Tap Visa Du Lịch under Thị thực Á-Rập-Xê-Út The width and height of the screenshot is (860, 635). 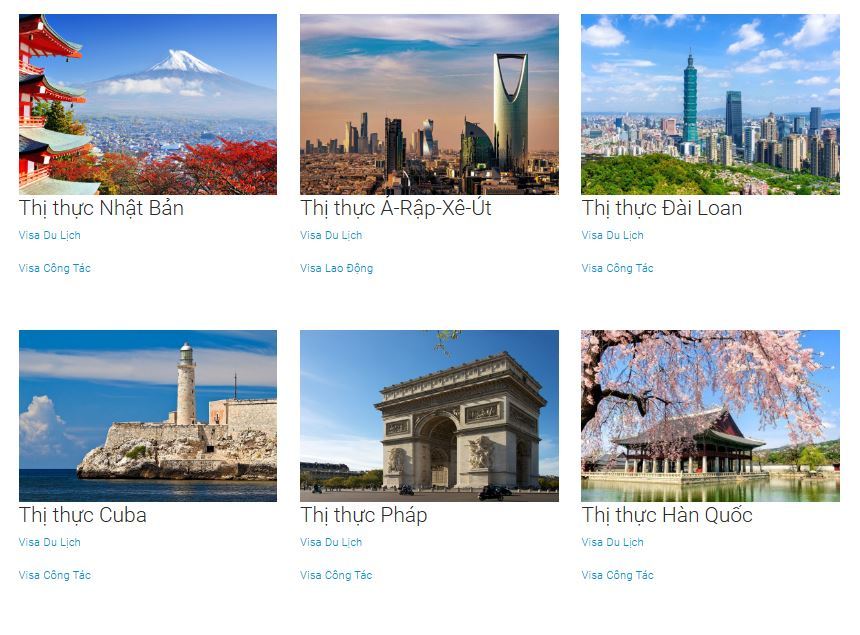331,236
